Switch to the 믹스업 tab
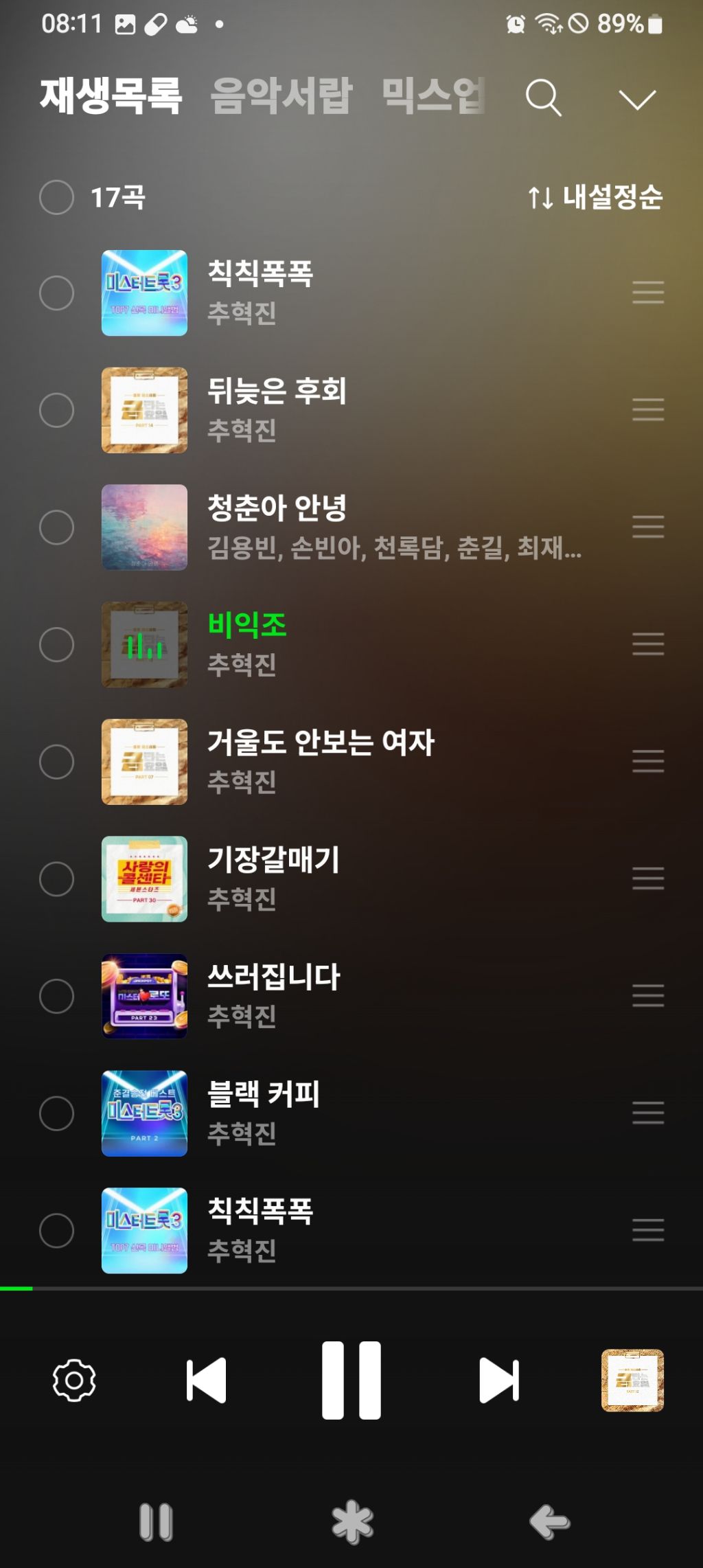This screenshot has width=703, height=1568. pos(433,95)
